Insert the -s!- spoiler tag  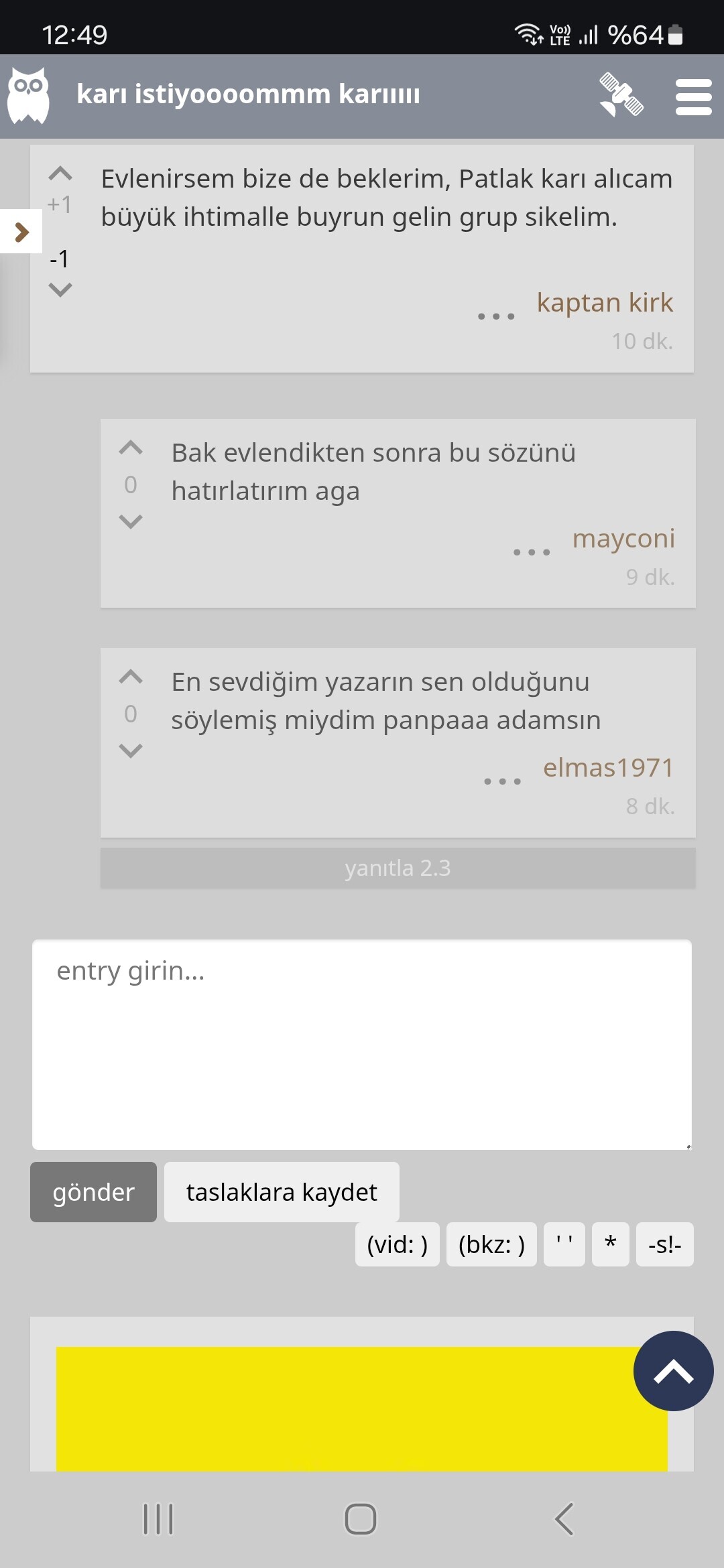(x=664, y=1244)
